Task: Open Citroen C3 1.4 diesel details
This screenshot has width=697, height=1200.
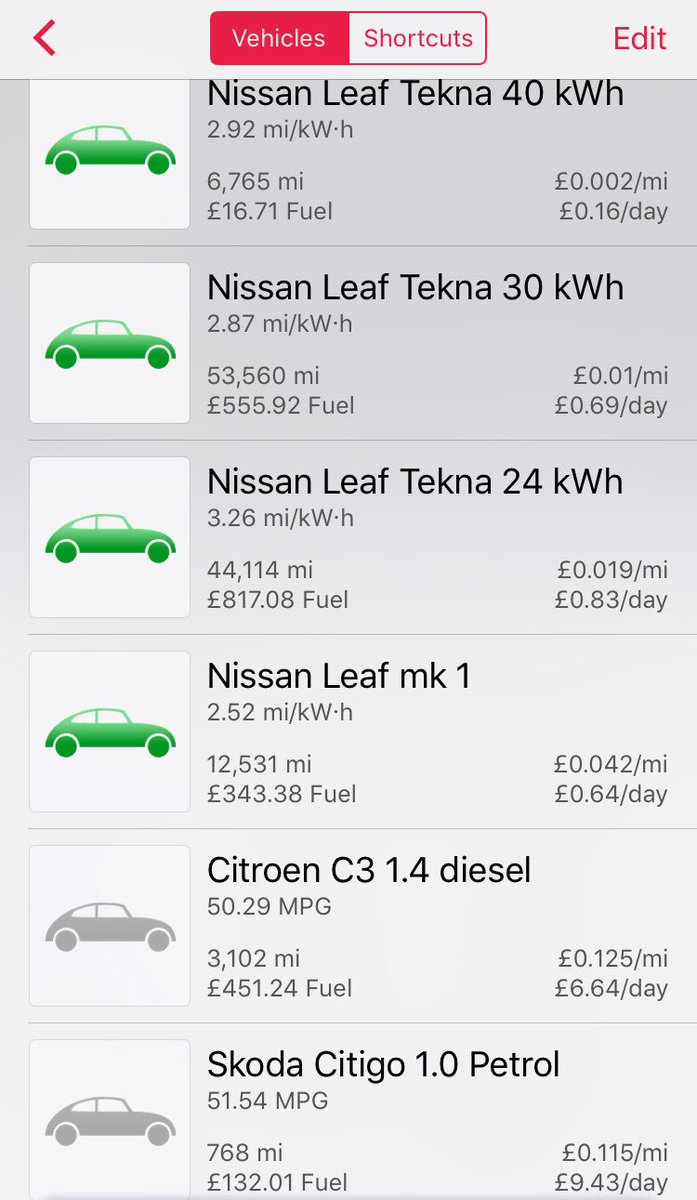Action: (x=348, y=925)
